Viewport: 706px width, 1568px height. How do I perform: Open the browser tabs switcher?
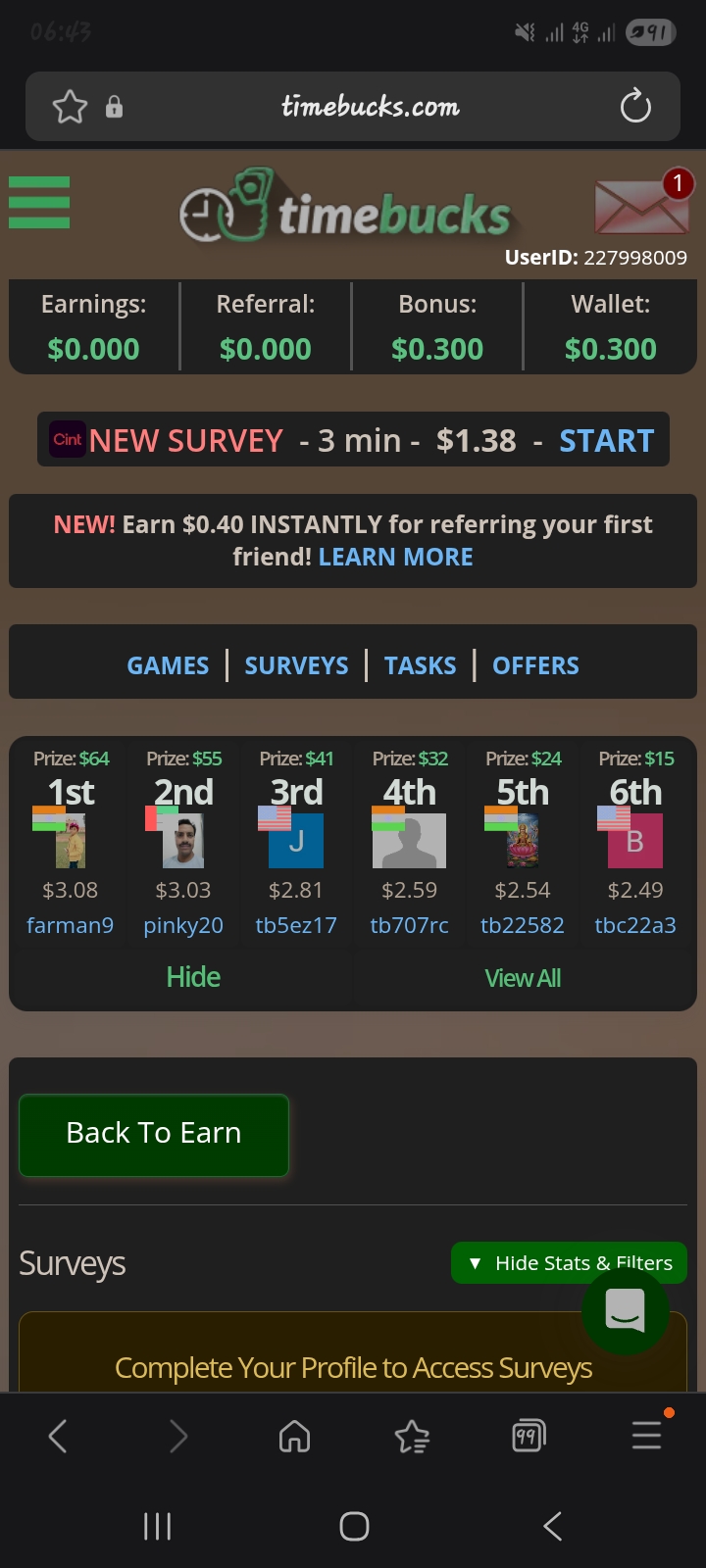[x=528, y=1437]
